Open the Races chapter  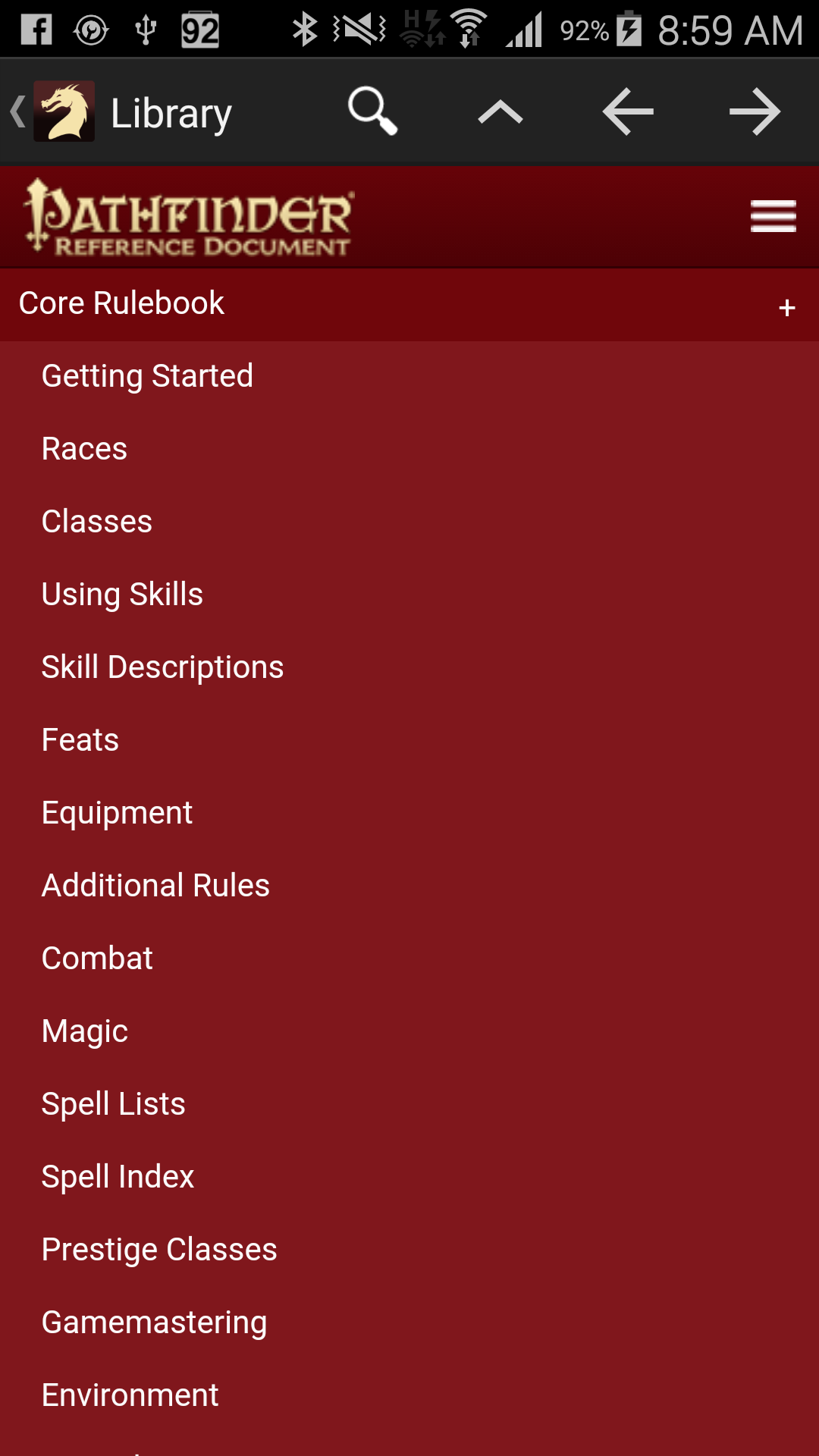84,449
